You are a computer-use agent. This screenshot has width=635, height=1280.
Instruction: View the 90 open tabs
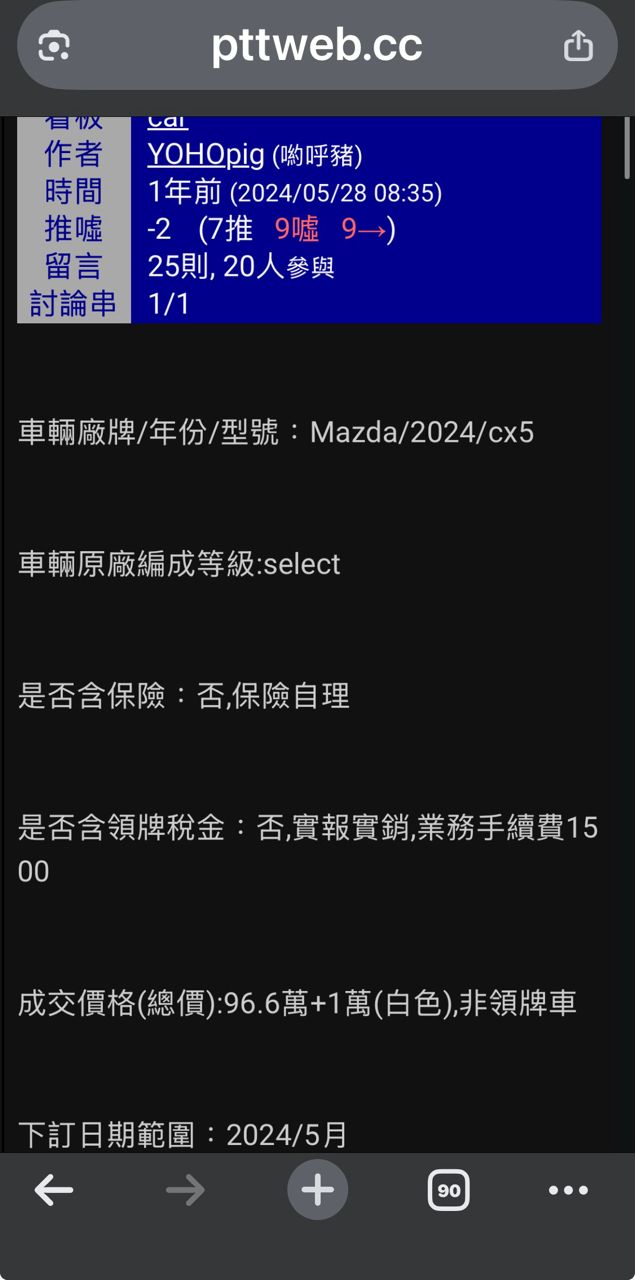(449, 1190)
